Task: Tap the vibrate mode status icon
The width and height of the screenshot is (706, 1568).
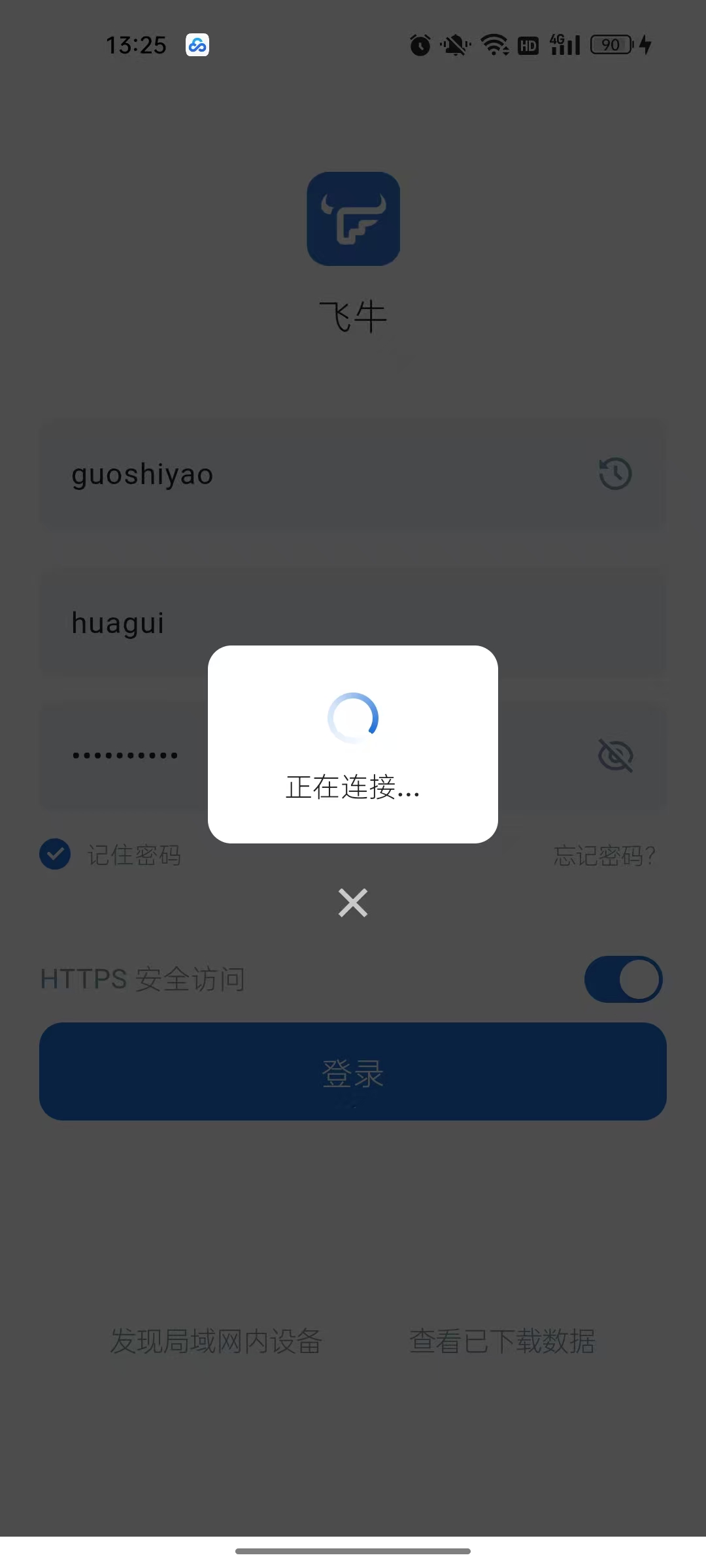Action: [x=454, y=44]
